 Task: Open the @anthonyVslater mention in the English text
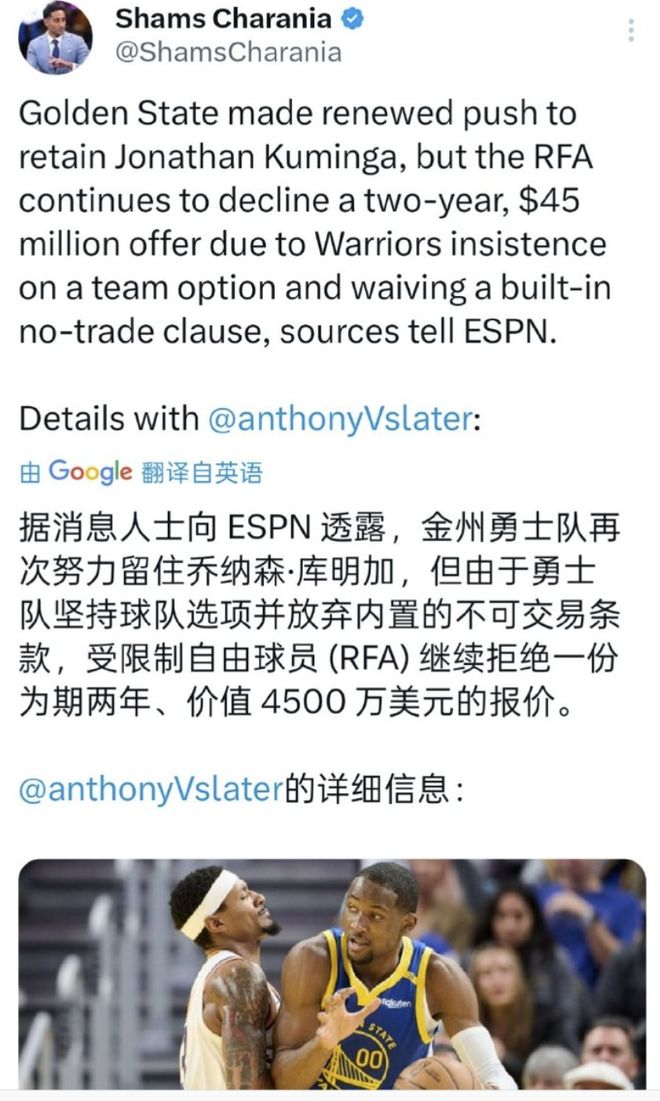point(340,419)
